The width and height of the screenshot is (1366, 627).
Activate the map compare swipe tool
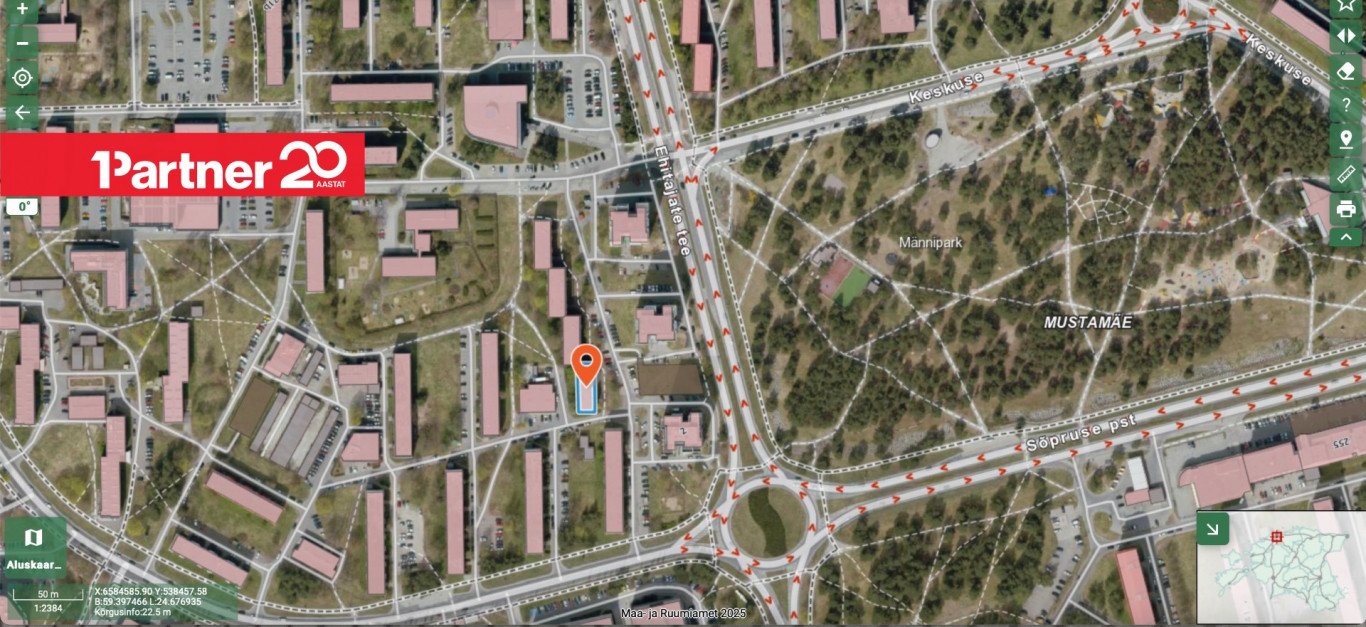coord(1346,36)
